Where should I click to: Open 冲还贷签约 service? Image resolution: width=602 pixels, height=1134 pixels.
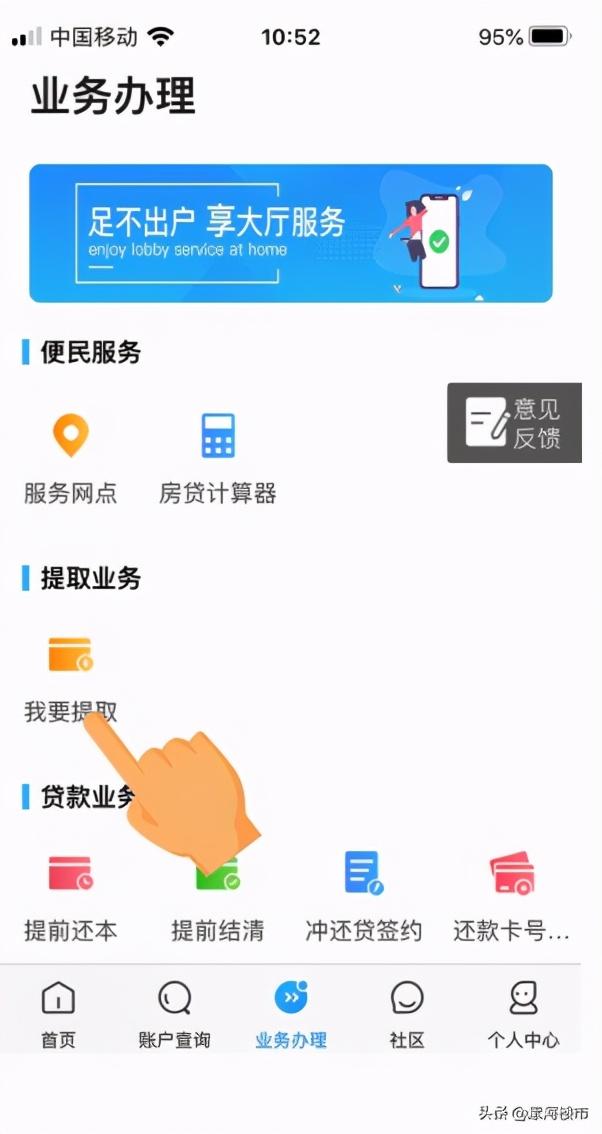(363, 894)
